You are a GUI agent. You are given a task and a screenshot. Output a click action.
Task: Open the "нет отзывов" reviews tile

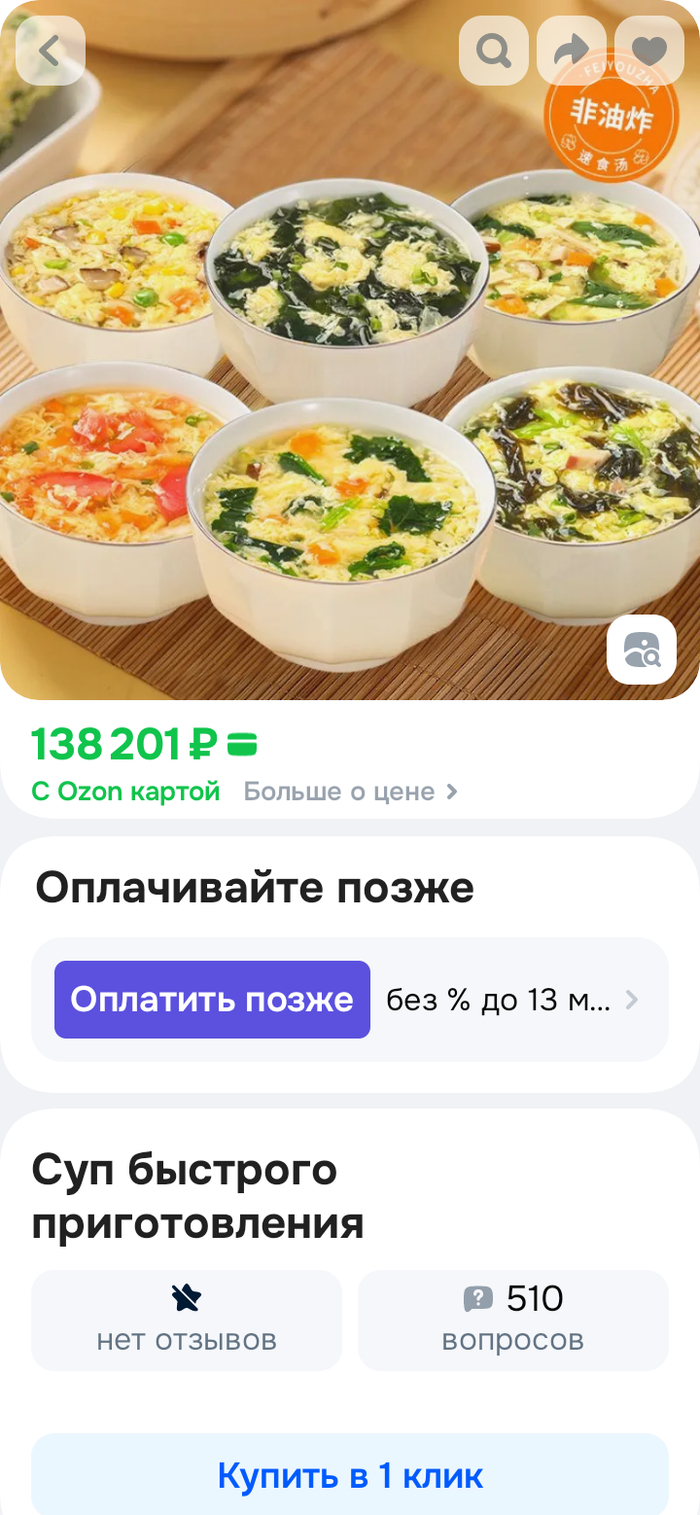point(186,1320)
